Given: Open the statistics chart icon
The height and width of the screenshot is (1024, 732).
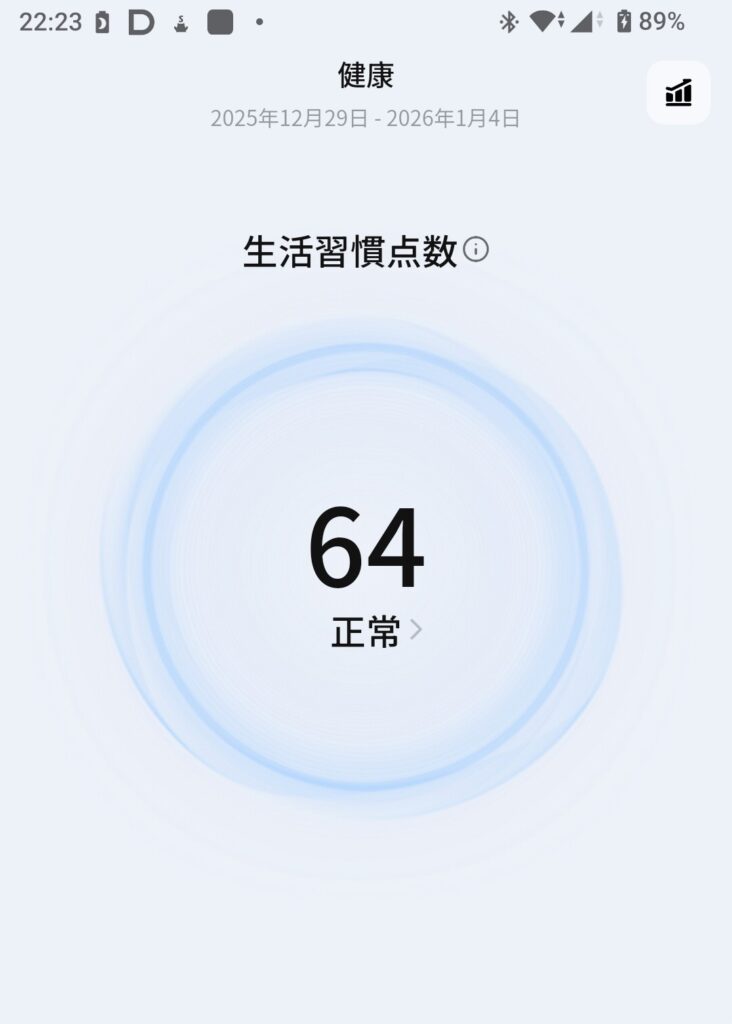Looking at the screenshot, I should click(678, 93).
